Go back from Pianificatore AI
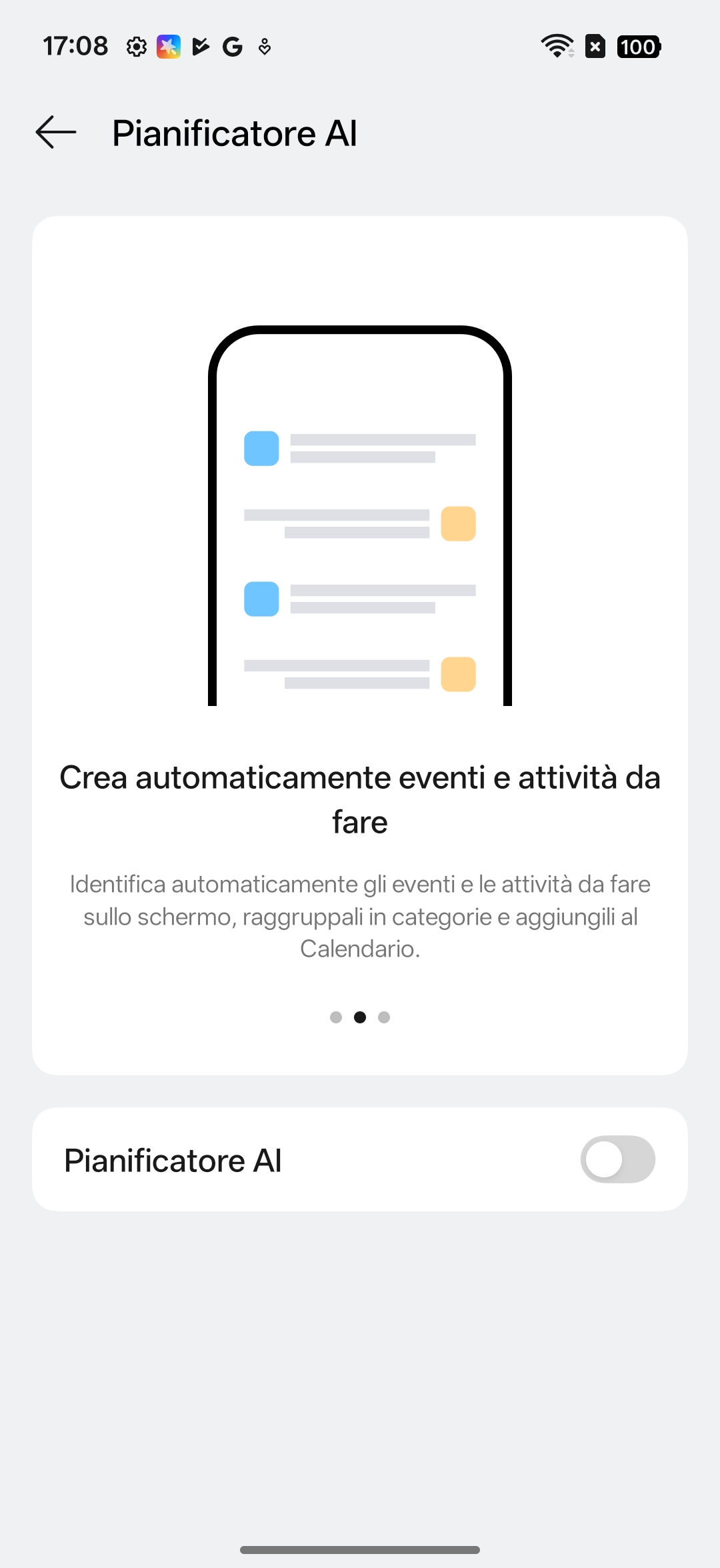The width and height of the screenshot is (720, 1568). (x=56, y=132)
